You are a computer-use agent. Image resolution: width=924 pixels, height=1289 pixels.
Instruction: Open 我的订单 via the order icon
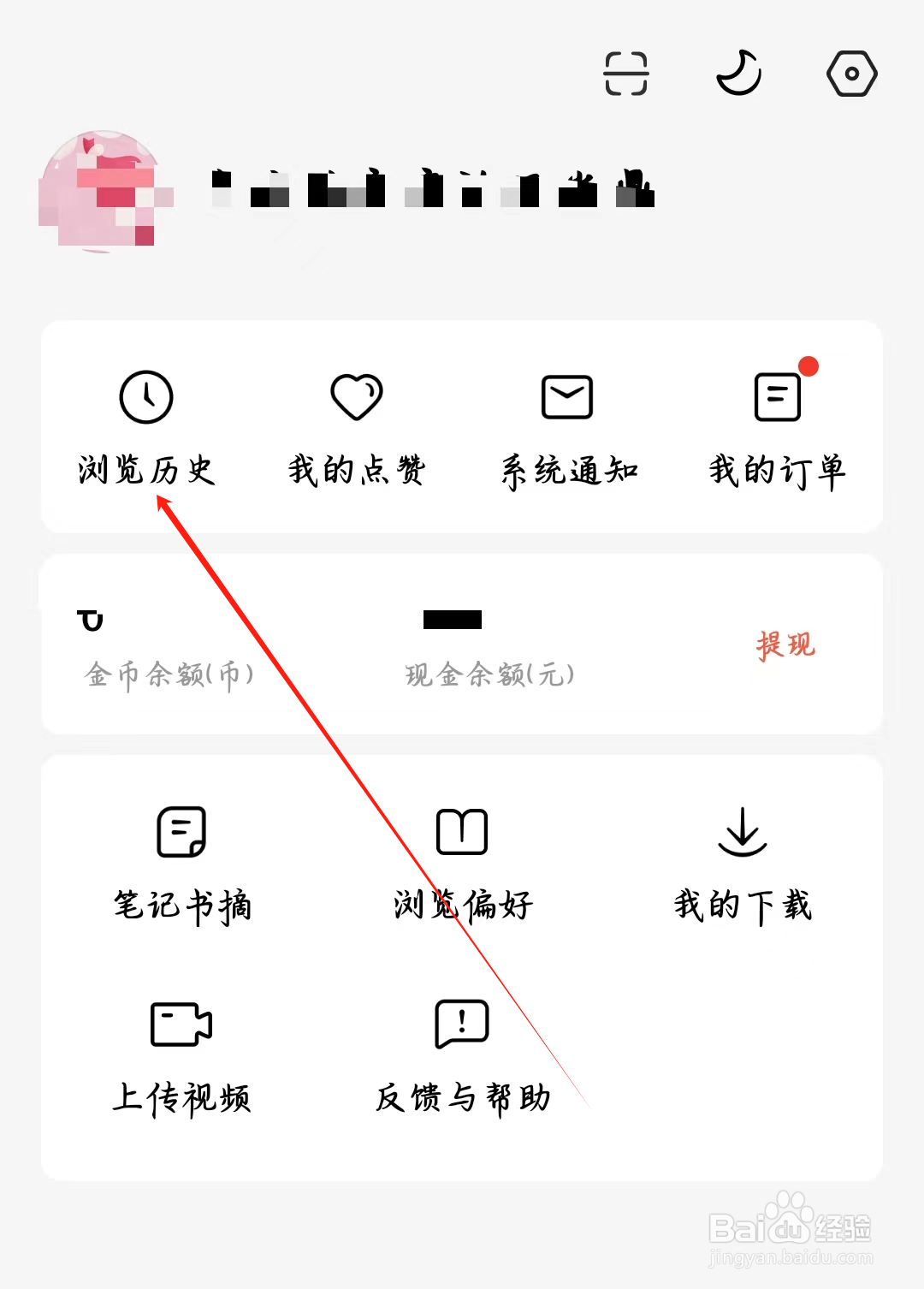click(x=777, y=397)
